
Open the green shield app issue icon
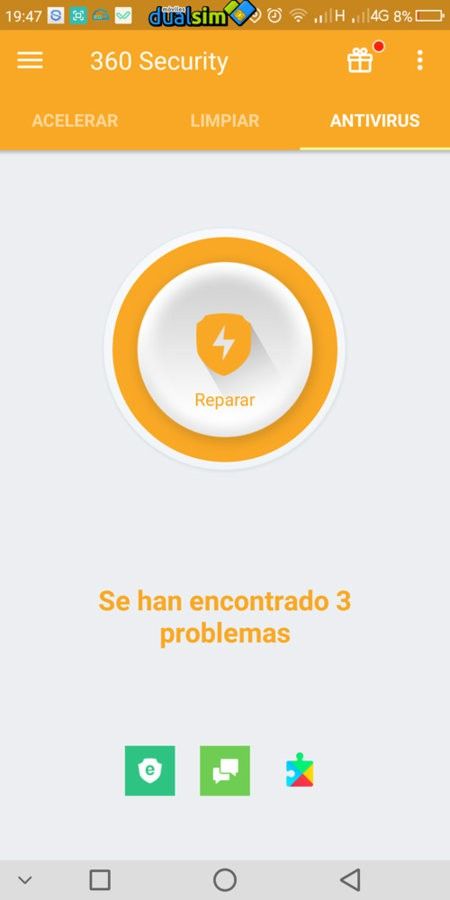point(150,770)
